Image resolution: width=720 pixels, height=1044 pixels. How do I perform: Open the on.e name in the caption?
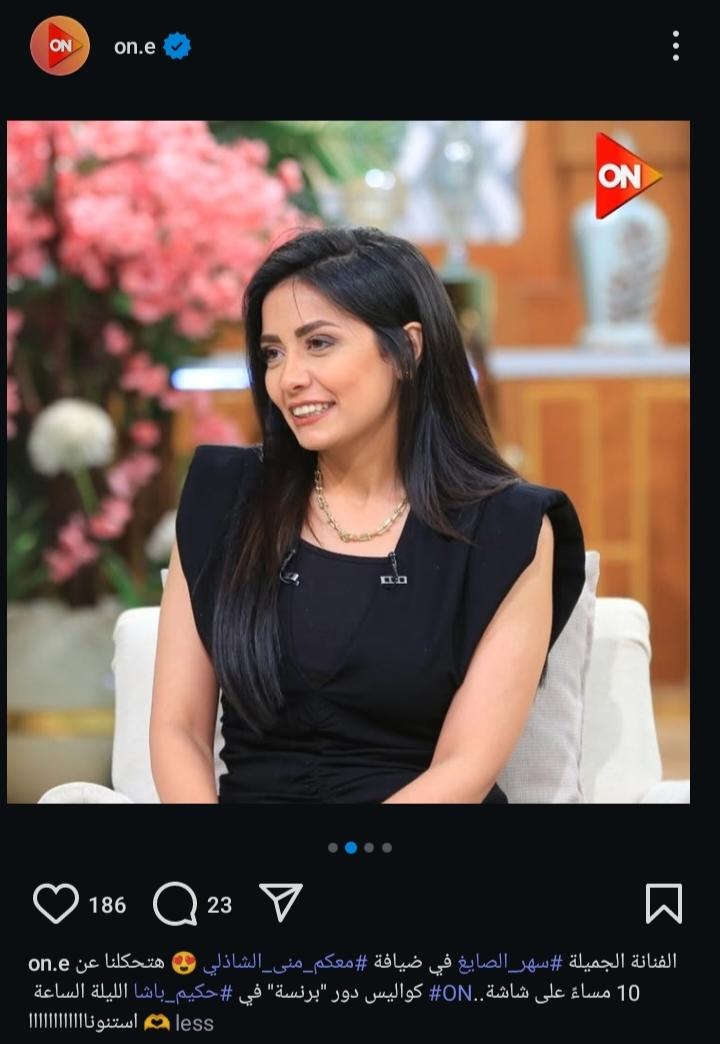pos(48,962)
